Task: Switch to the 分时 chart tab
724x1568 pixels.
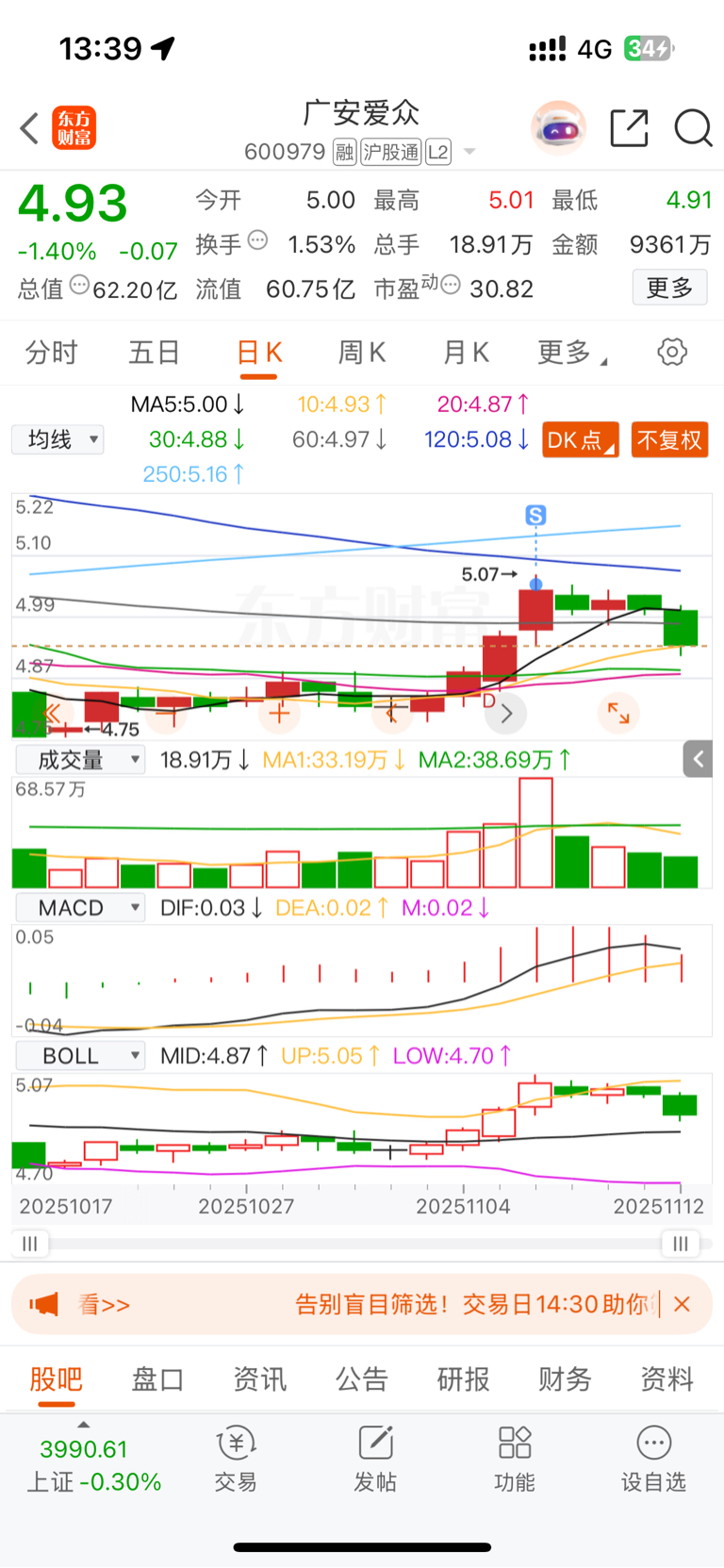Action: coord(52,353)
